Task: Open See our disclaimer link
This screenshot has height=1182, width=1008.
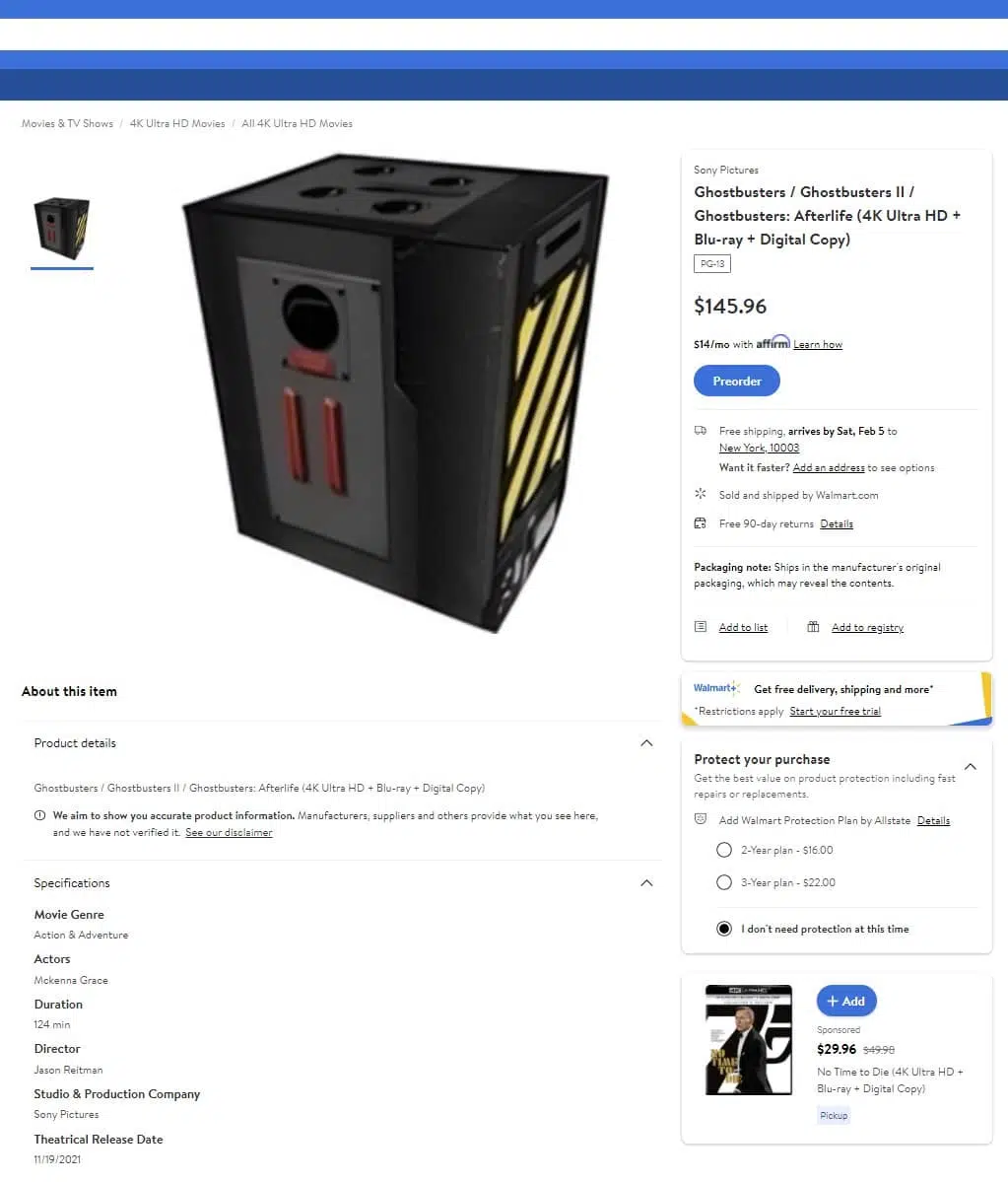Action: [229, 833]
